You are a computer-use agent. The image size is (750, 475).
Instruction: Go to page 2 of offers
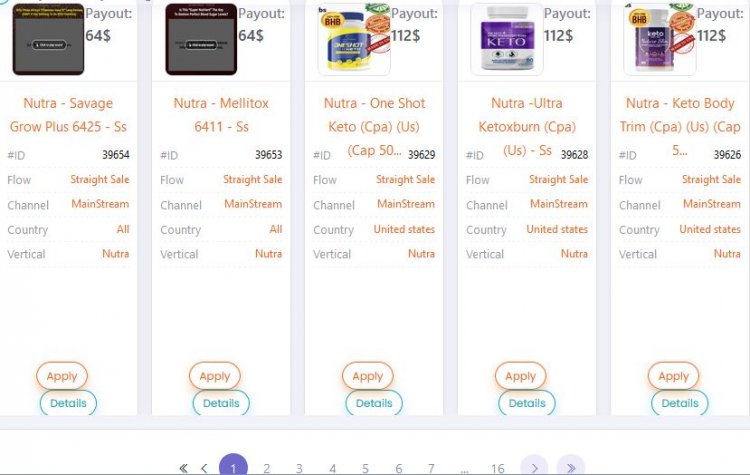[266, 468]
